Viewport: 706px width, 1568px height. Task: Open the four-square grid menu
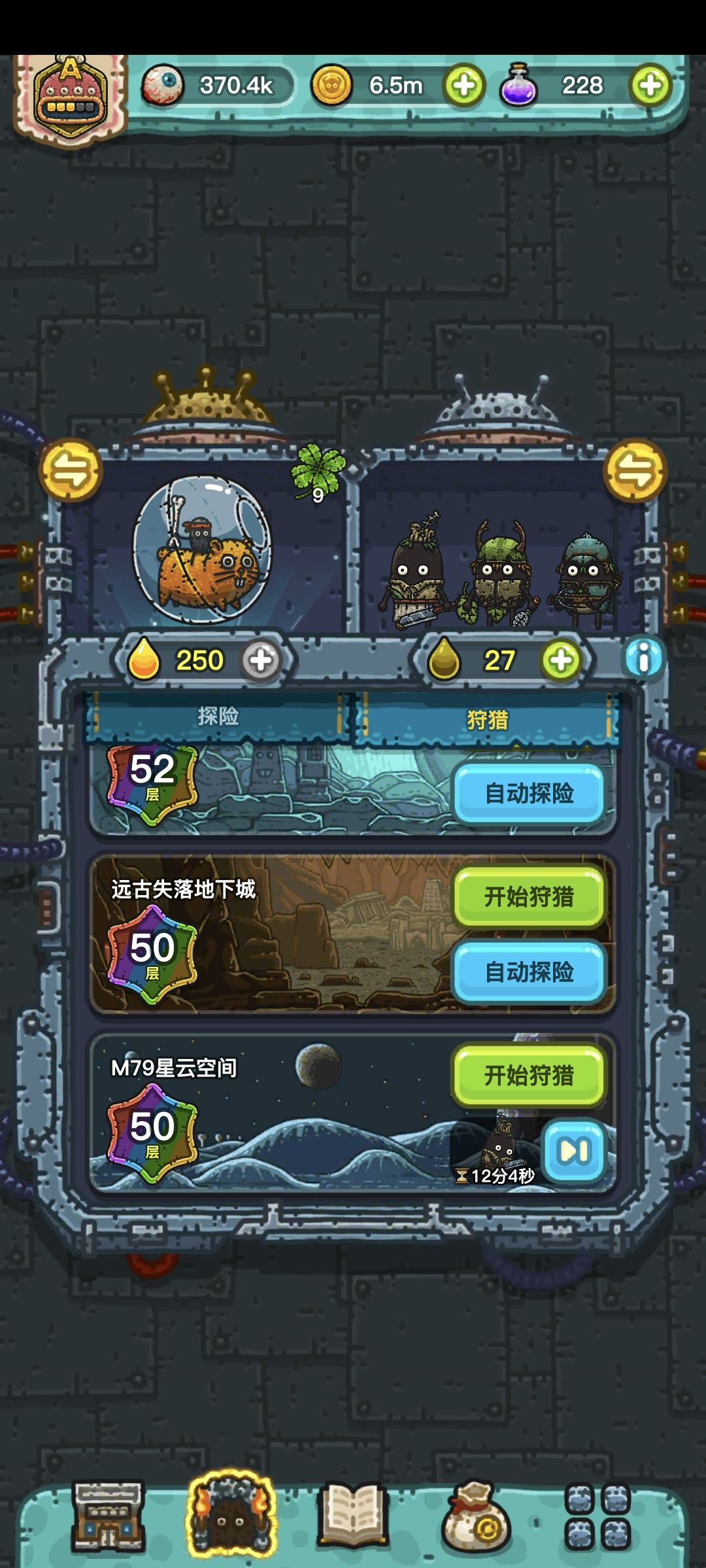(x=597, y=1517)
